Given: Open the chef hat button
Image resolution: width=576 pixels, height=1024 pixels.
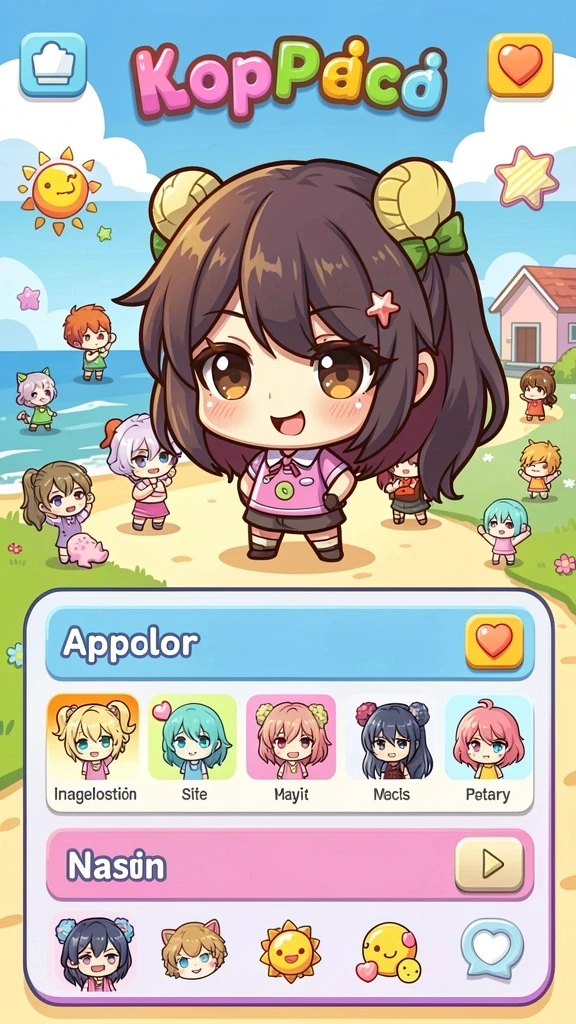Looking at the screenshot, I should pos(53,65).
